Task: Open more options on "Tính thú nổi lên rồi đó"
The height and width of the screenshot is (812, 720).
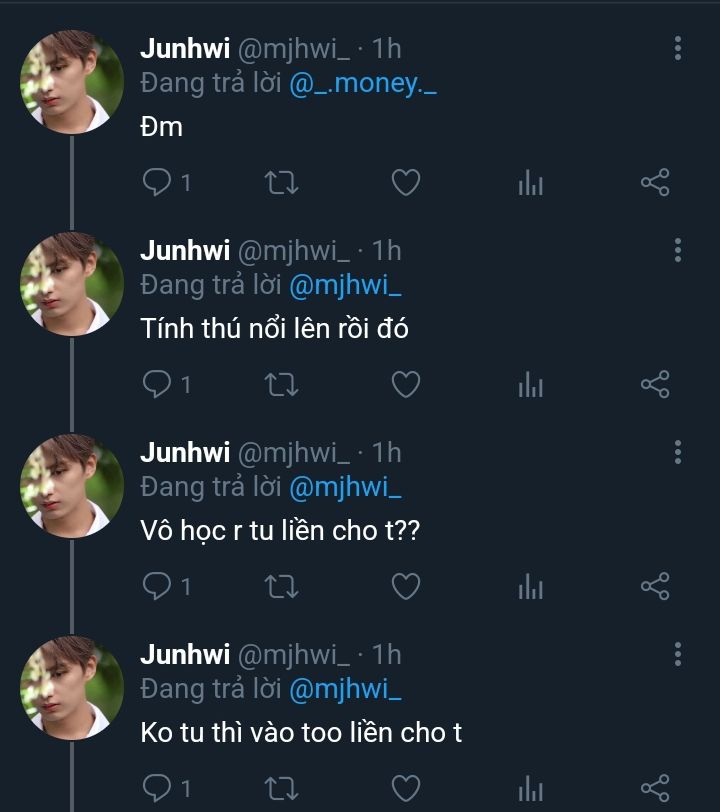Action: (678, 250)
